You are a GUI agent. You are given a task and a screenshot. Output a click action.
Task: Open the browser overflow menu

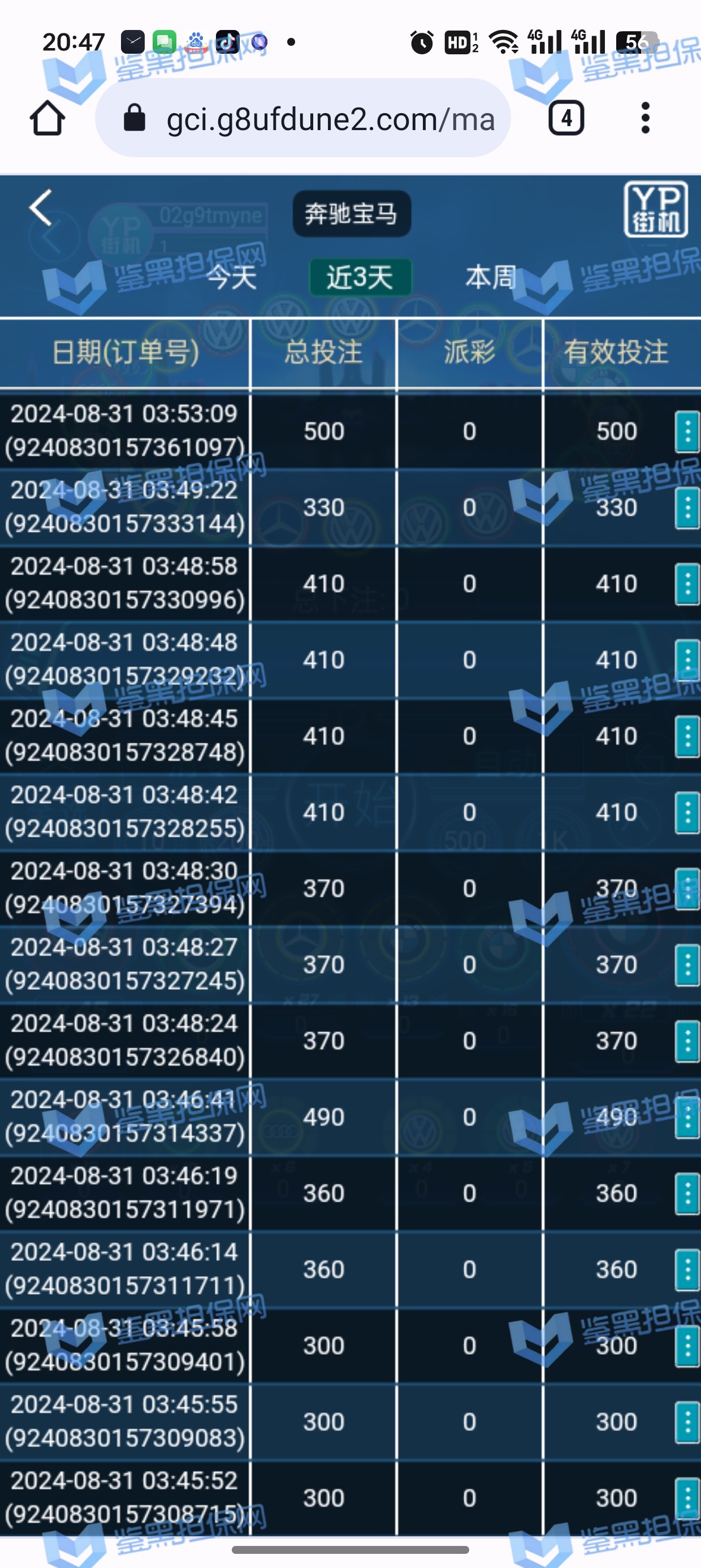(646, 118)
